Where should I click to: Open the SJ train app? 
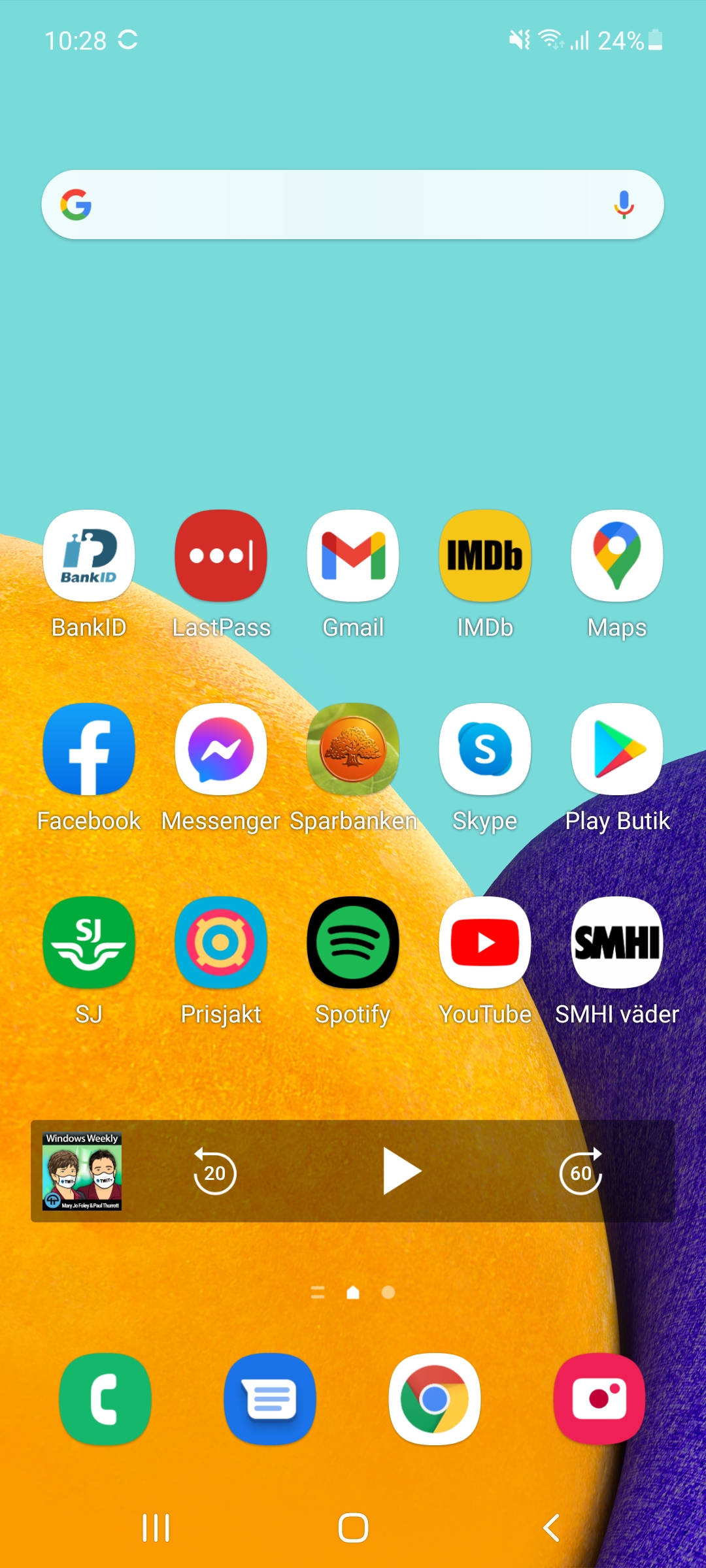[x=89, y=943]
